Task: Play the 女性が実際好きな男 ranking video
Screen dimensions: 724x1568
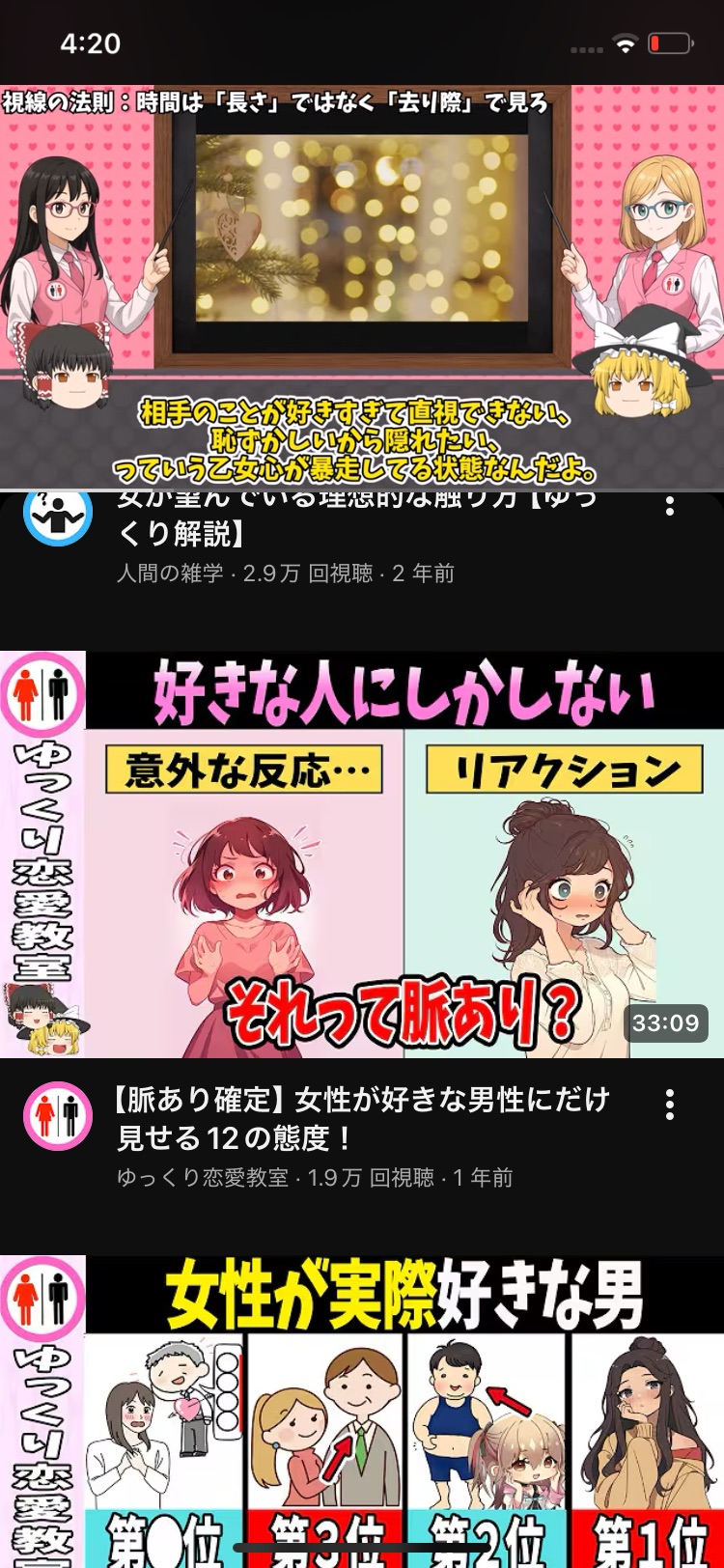Action: [362, 1410]
